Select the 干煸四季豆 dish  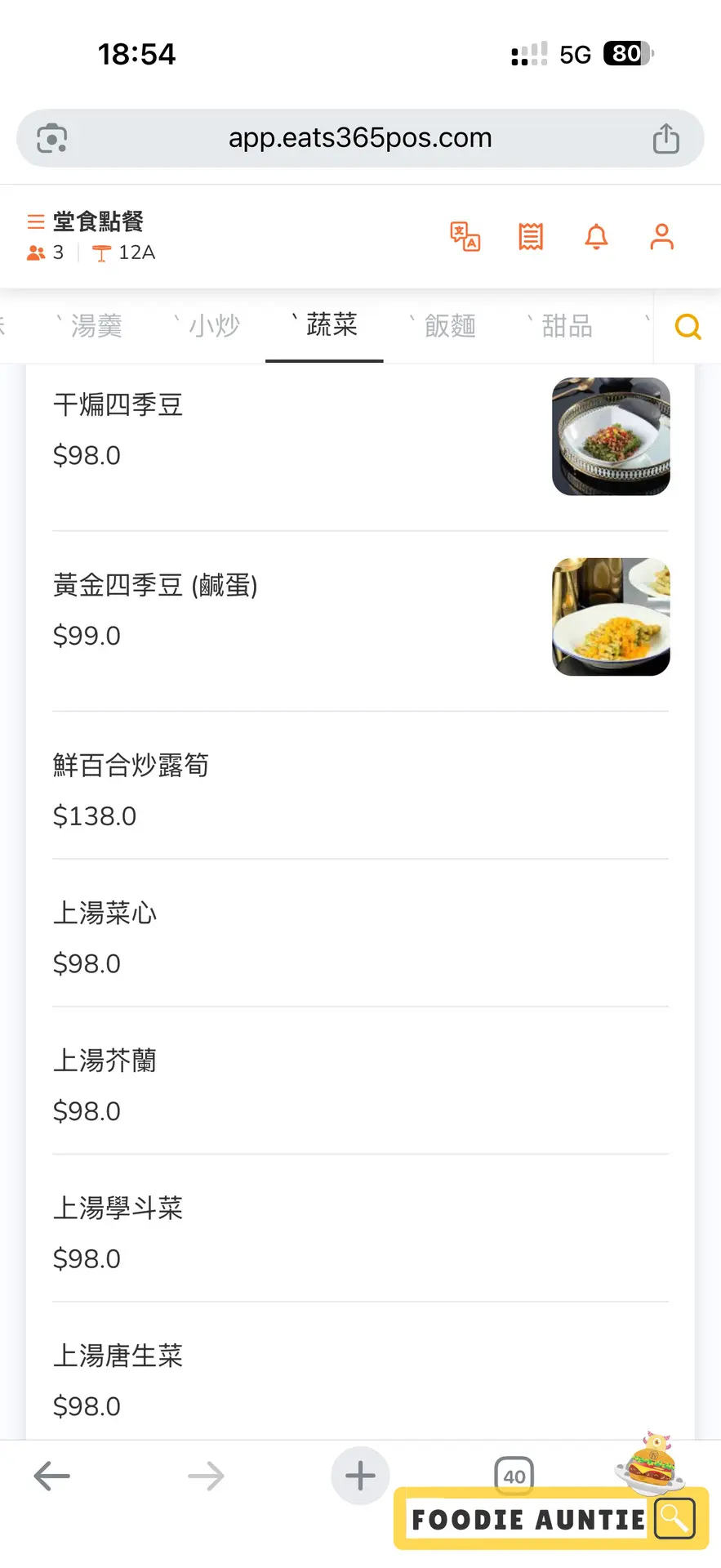tap(118, 405)
